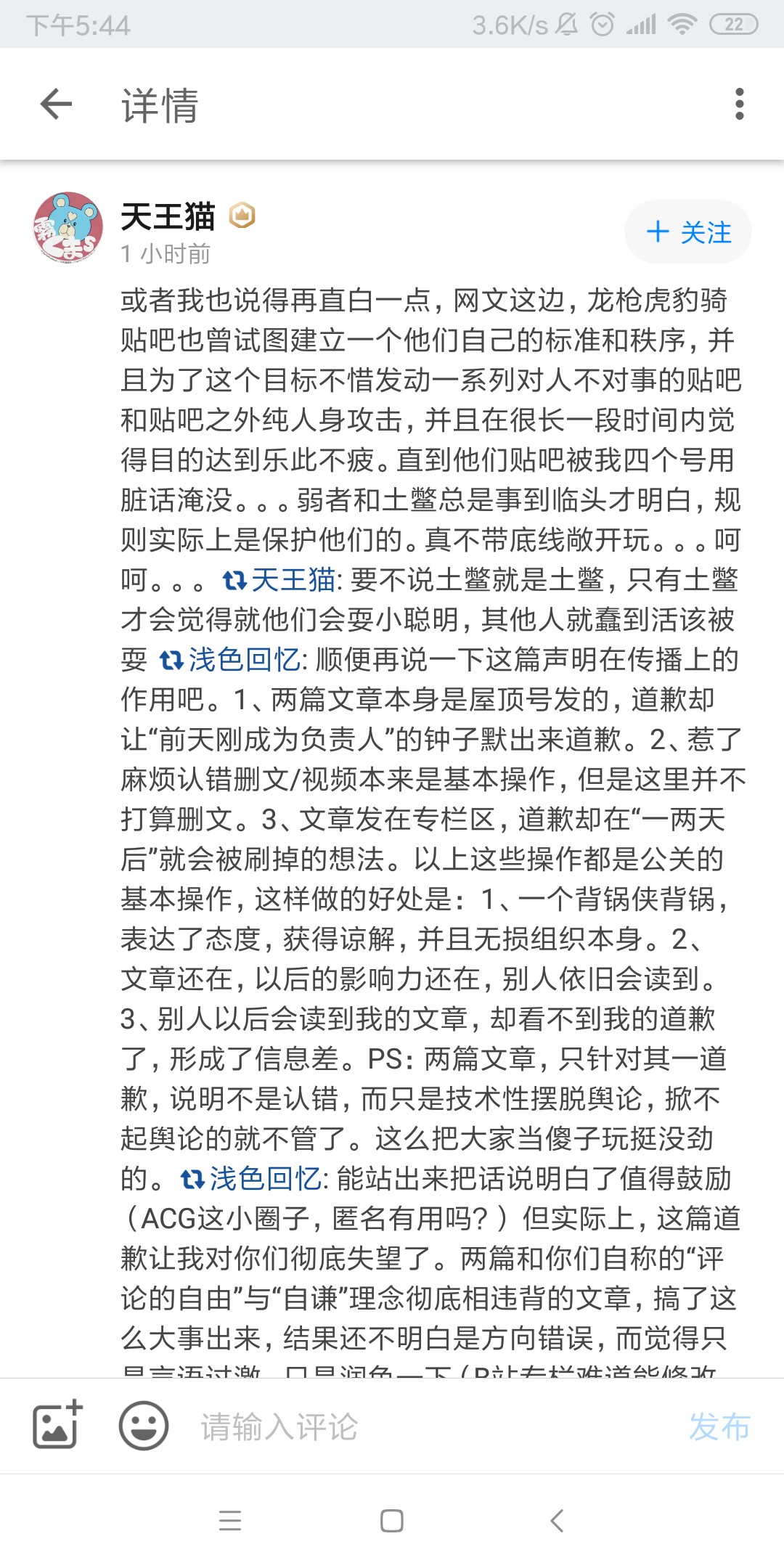This screenshot has width=784, height=1568.
Task: Open the reposted user link 天王猫
Action: [x=292, y=580]
